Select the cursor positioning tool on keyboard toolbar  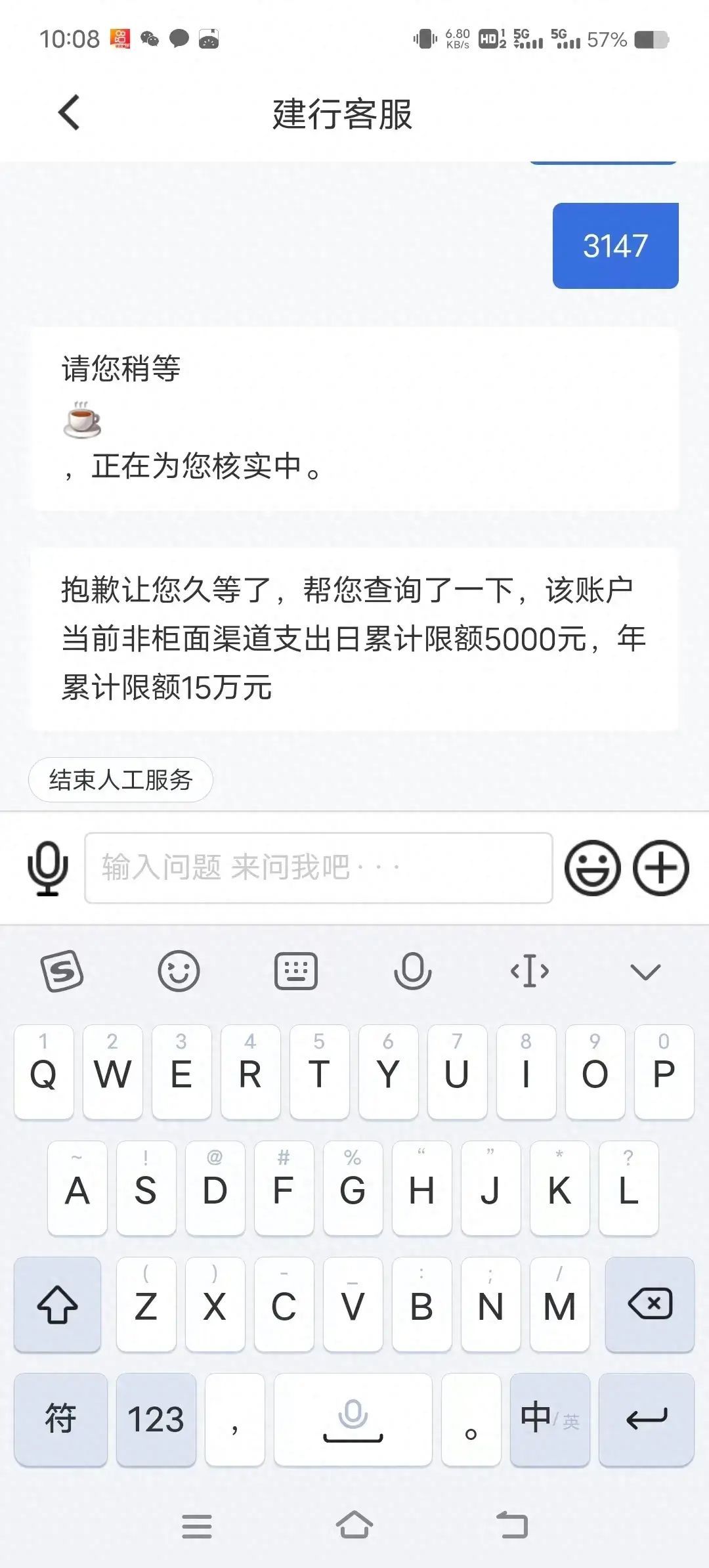[x=530, y=972]
